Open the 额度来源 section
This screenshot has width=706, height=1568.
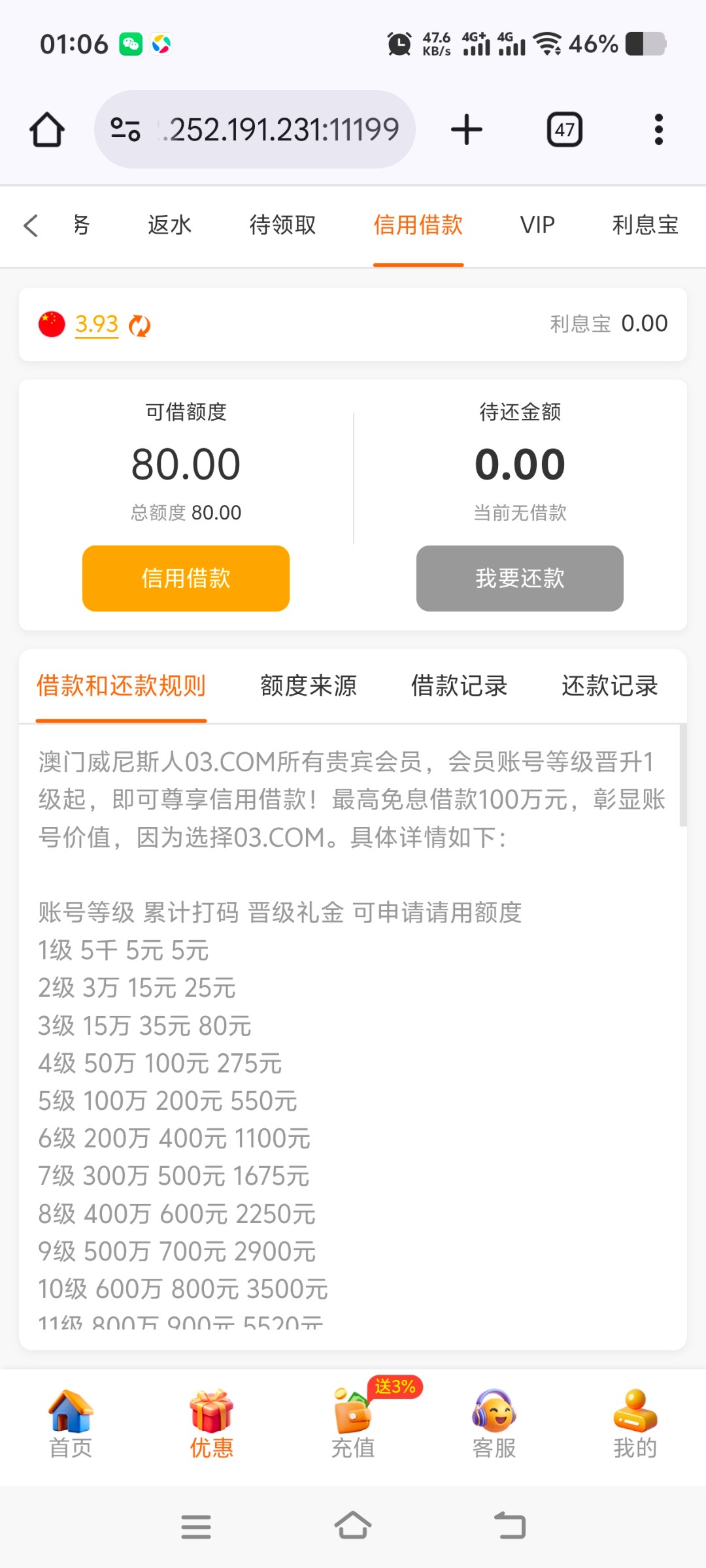[x=308, y=686]
